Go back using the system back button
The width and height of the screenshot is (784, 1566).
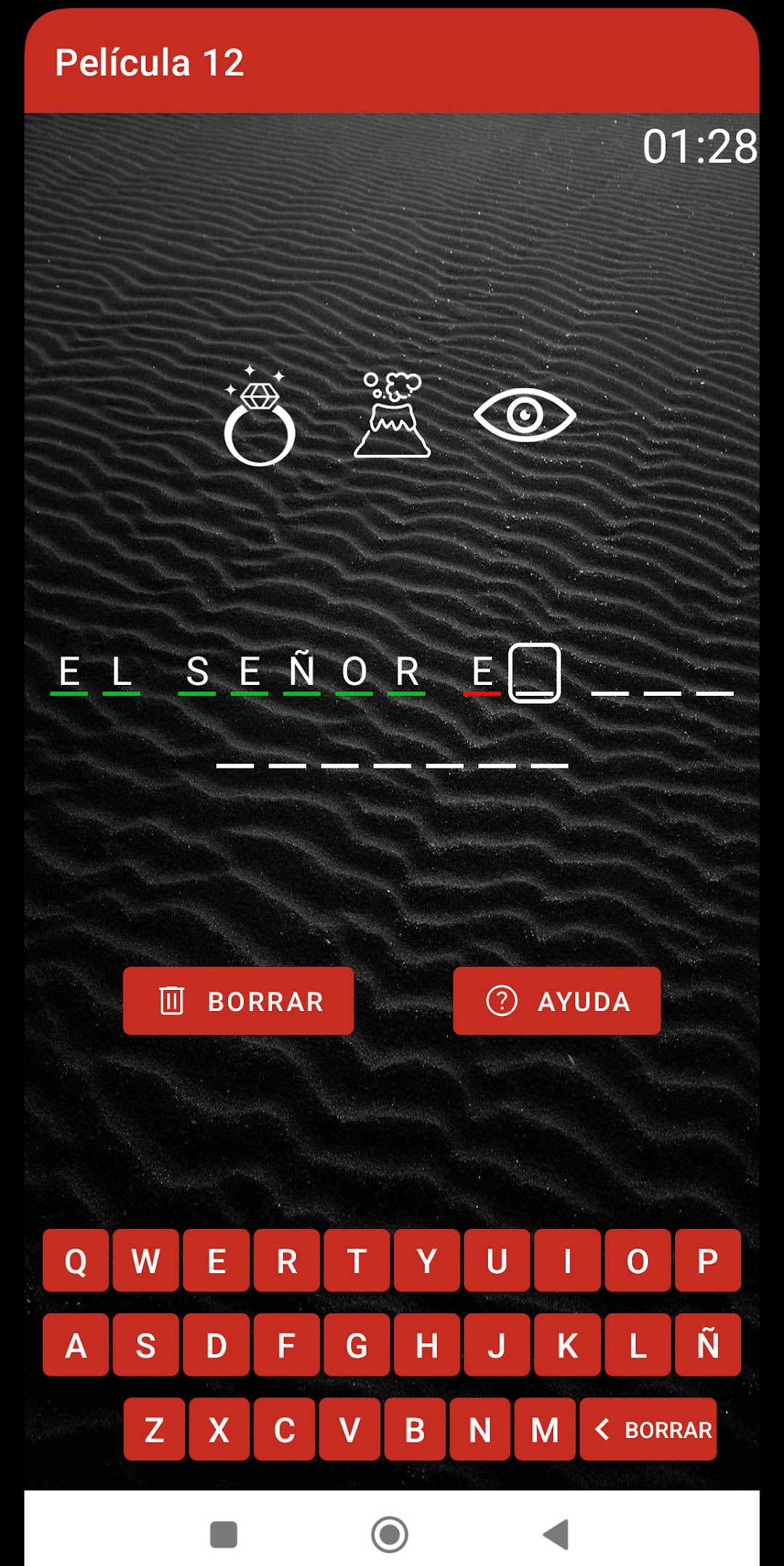click(556, 1534)
